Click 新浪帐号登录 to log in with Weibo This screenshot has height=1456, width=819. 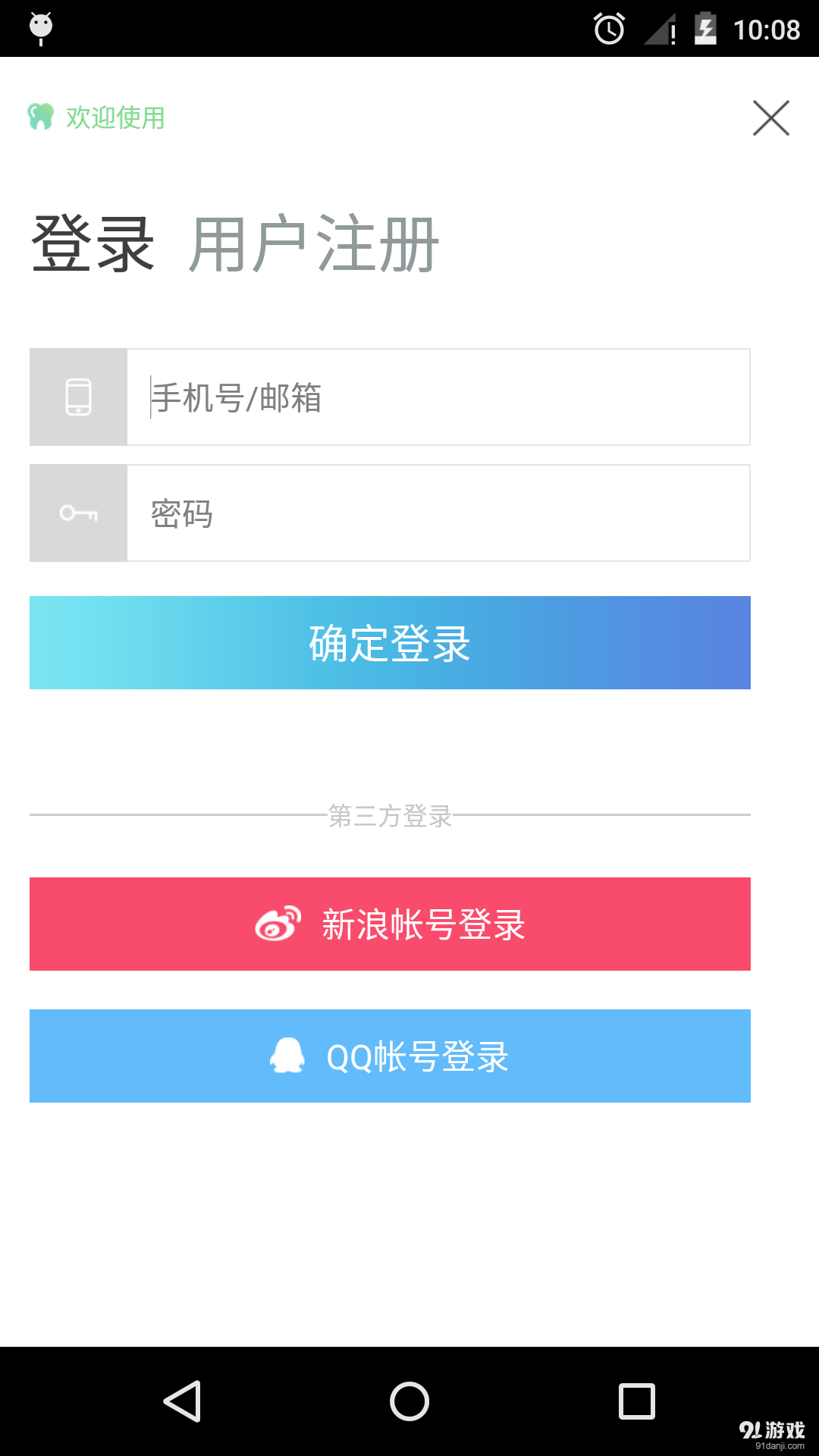pyautogui.click(x=389, y=924)
